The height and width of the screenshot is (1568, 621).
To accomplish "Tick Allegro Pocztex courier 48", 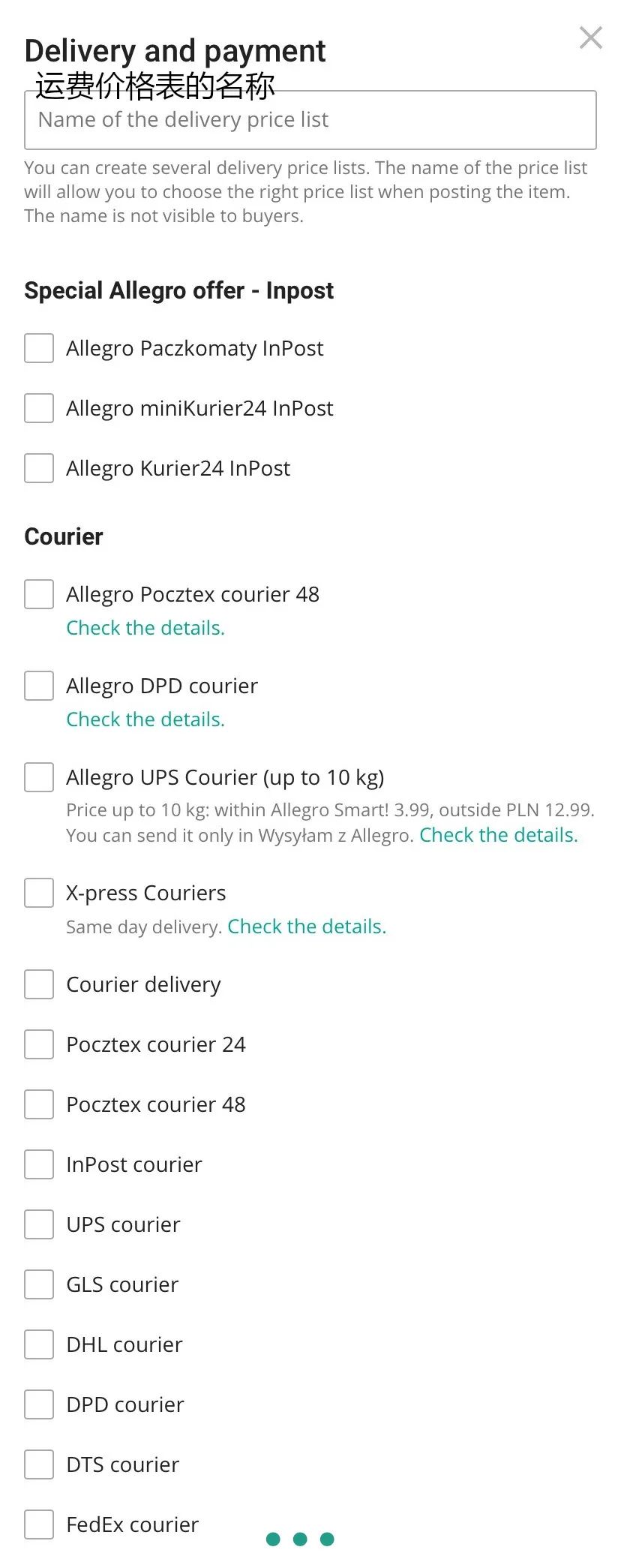I will click(x=39, y=594).
